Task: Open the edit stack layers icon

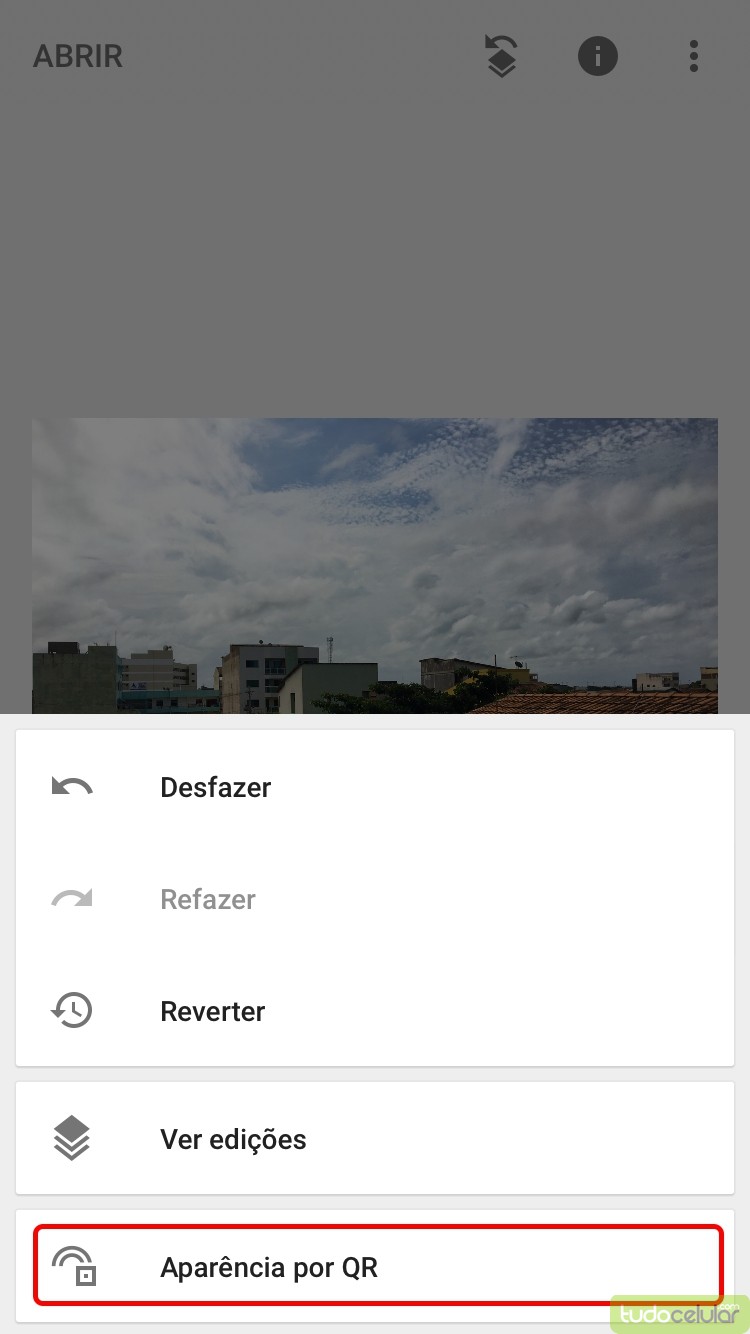Action: tap(501, 56)
